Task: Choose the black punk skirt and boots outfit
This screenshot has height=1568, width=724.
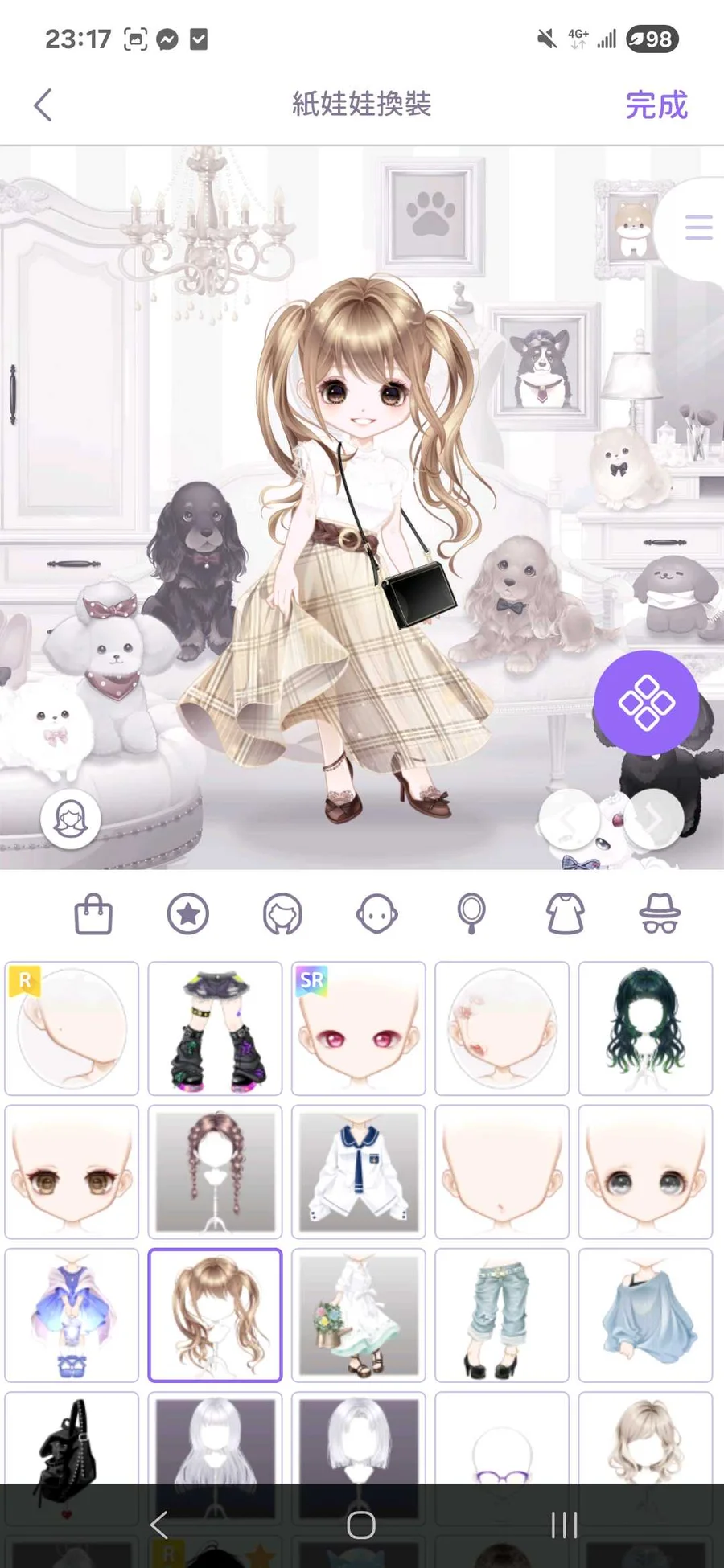Action: (215, 1028)
